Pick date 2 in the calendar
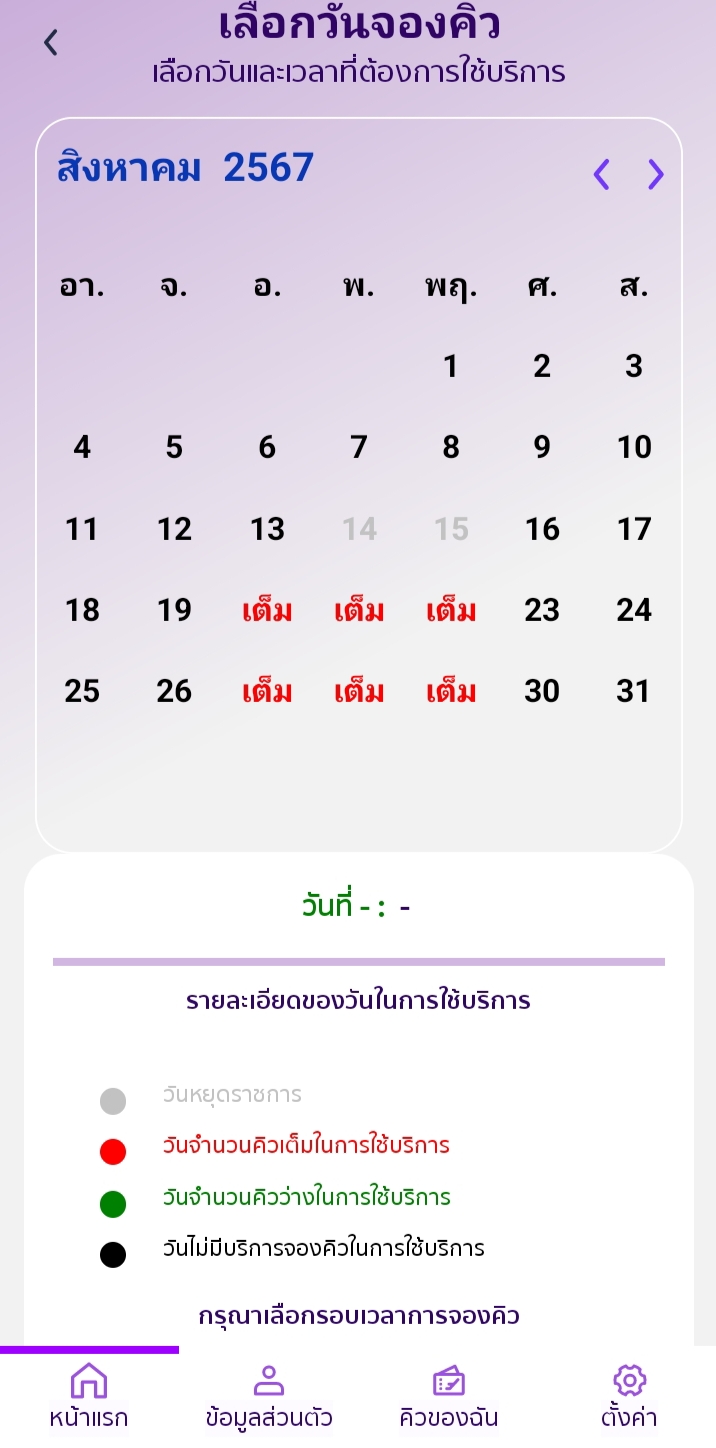Image resolution: width=716 pixels, height=1448 pixels. coord(542,366)
